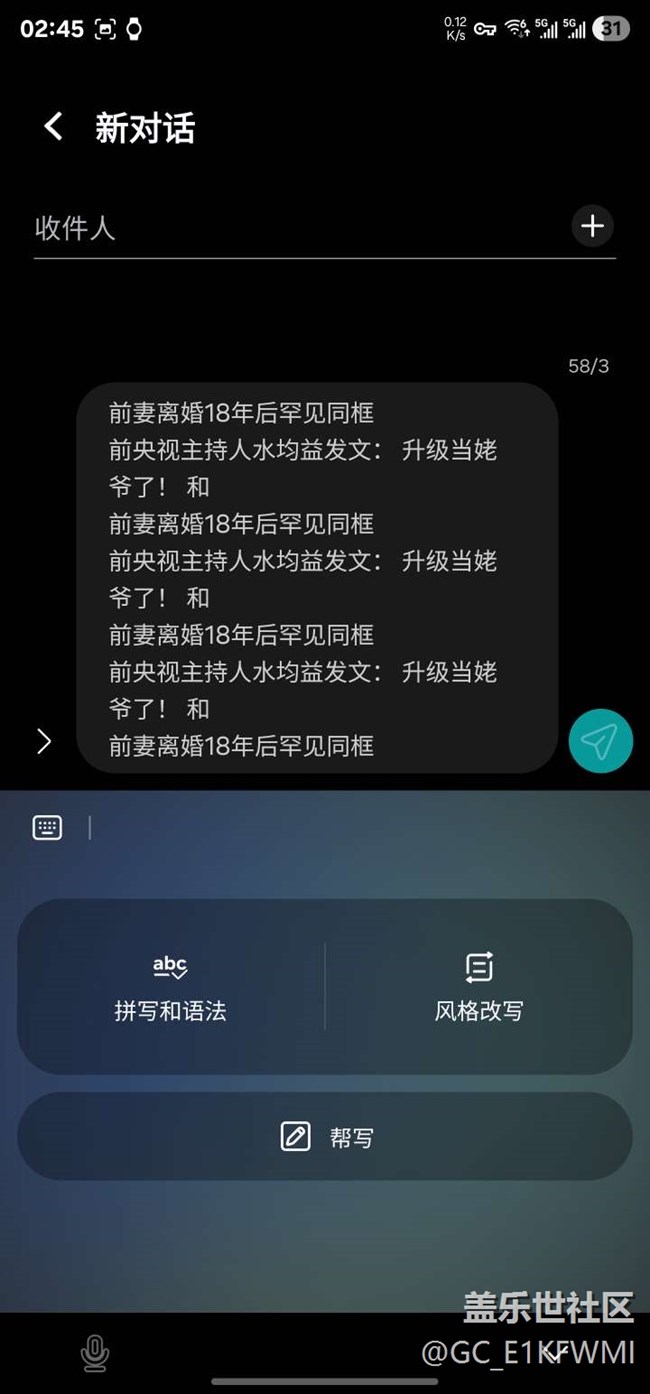
Task: Switch back to the keyboard
Action: (x=47, y=827)
